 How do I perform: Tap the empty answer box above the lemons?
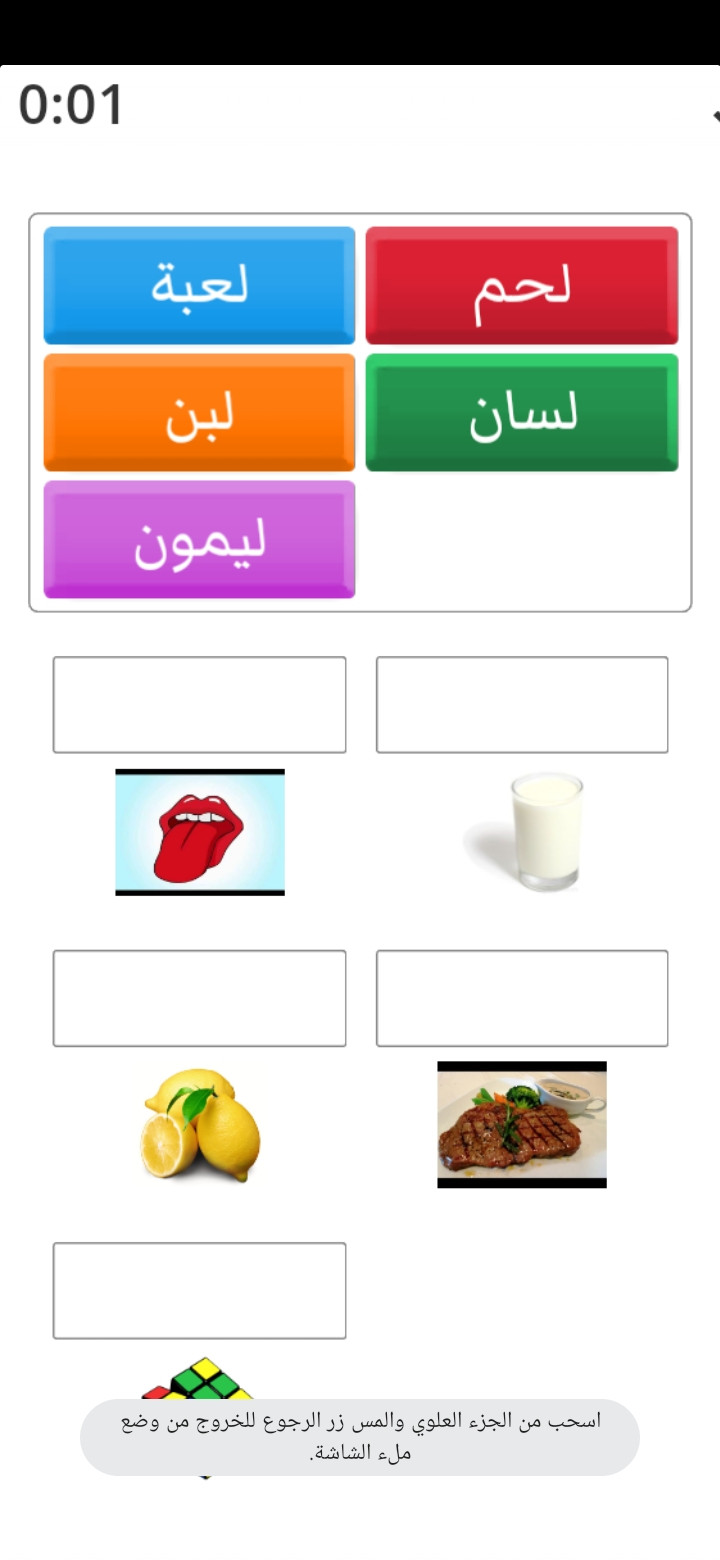[199, 998]
